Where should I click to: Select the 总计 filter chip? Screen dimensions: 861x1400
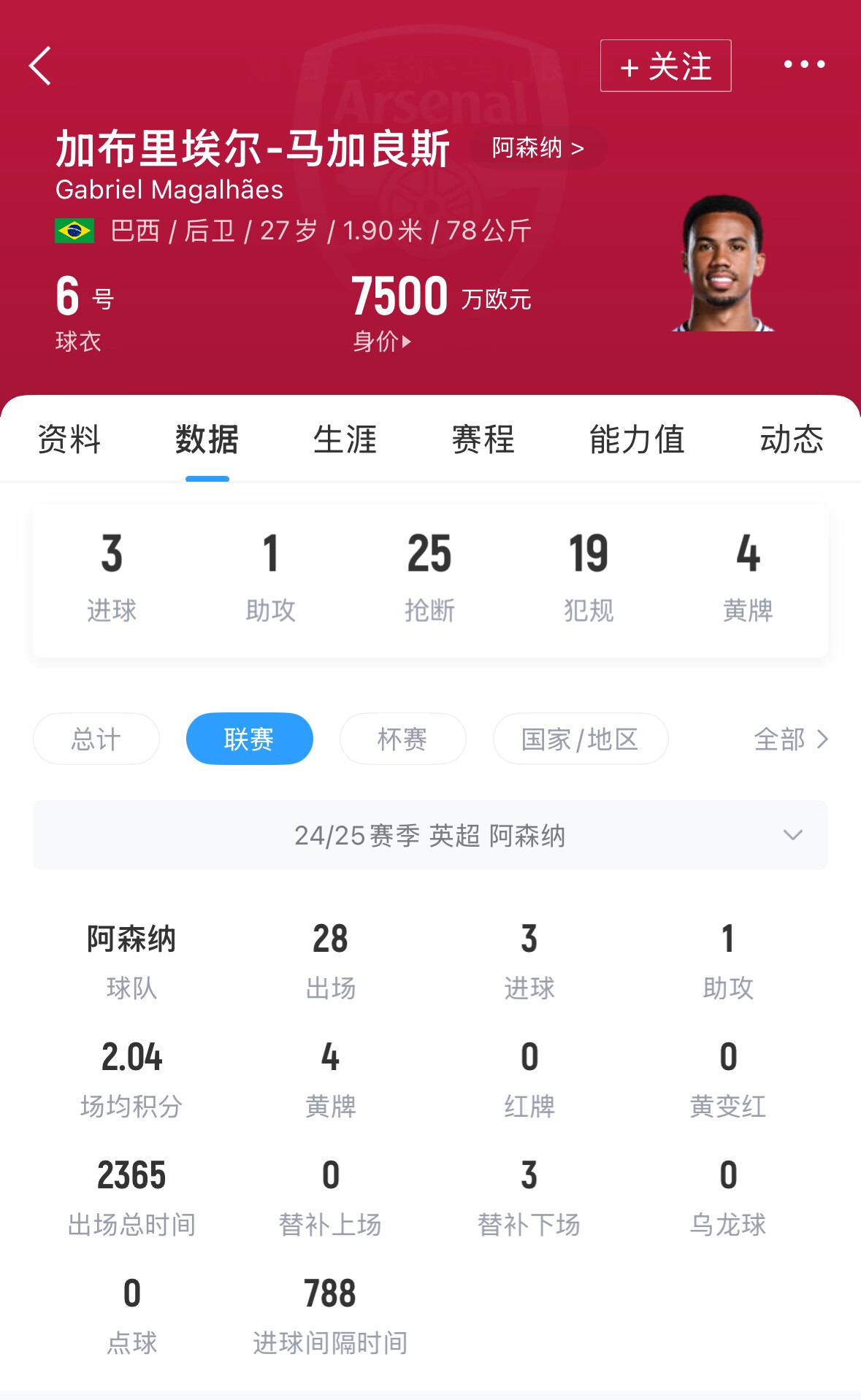96,739
